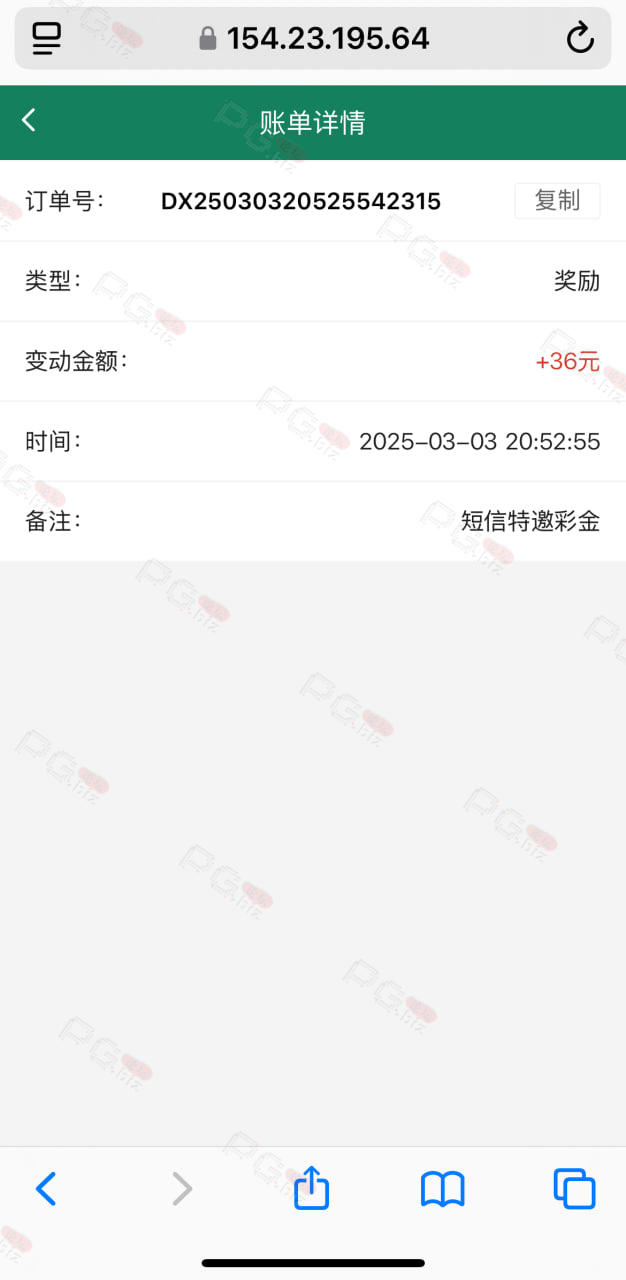Tap 复制 to copy the order number
Viewport: 626px width, 1280px height.
pos(557,200)
